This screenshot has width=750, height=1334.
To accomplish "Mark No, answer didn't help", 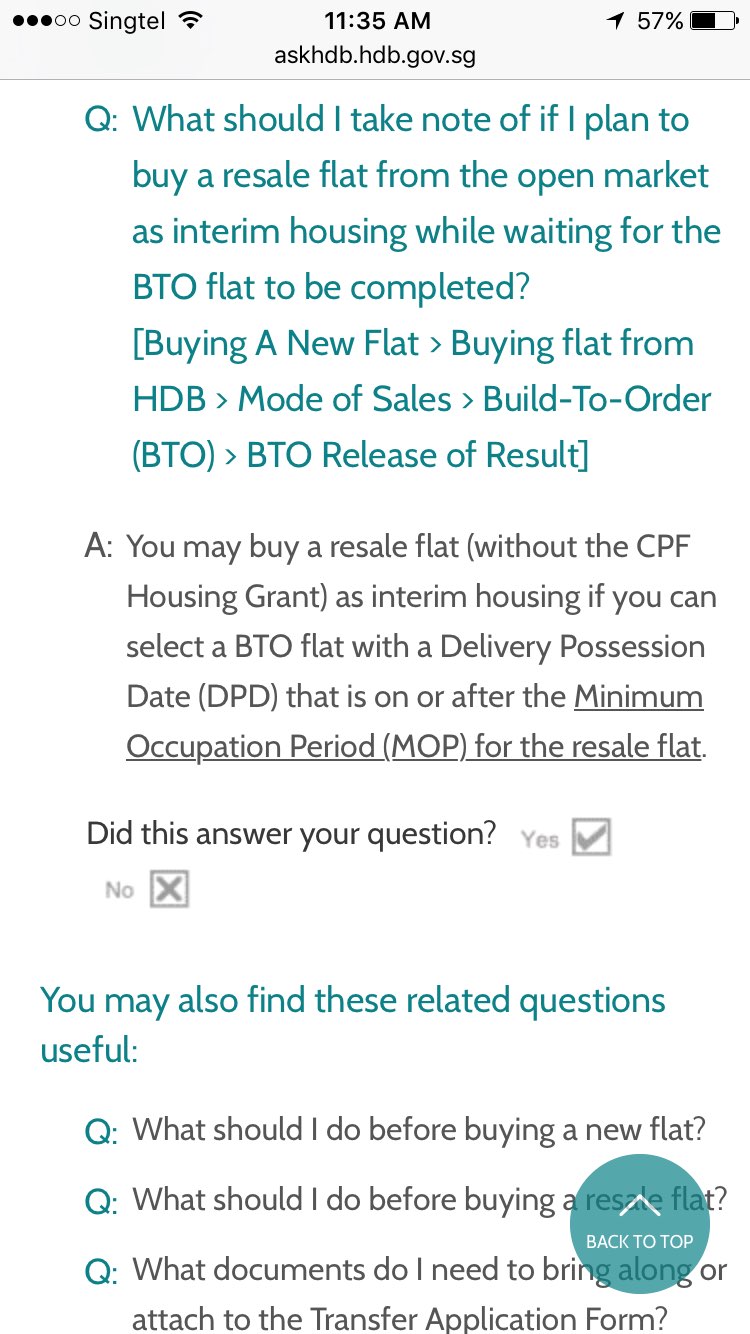I will coord(169,888).
